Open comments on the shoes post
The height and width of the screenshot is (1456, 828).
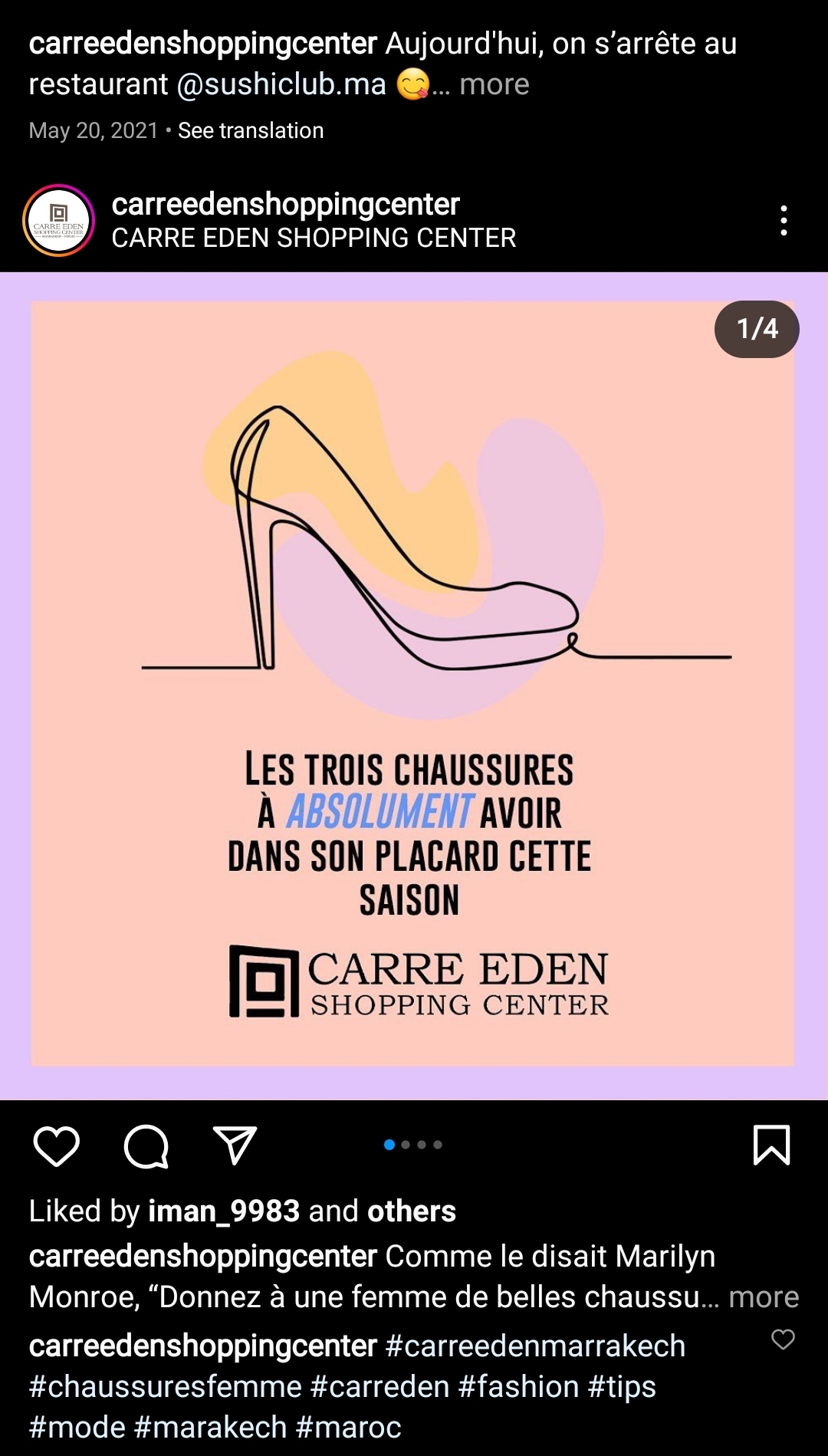point(146,1146)
